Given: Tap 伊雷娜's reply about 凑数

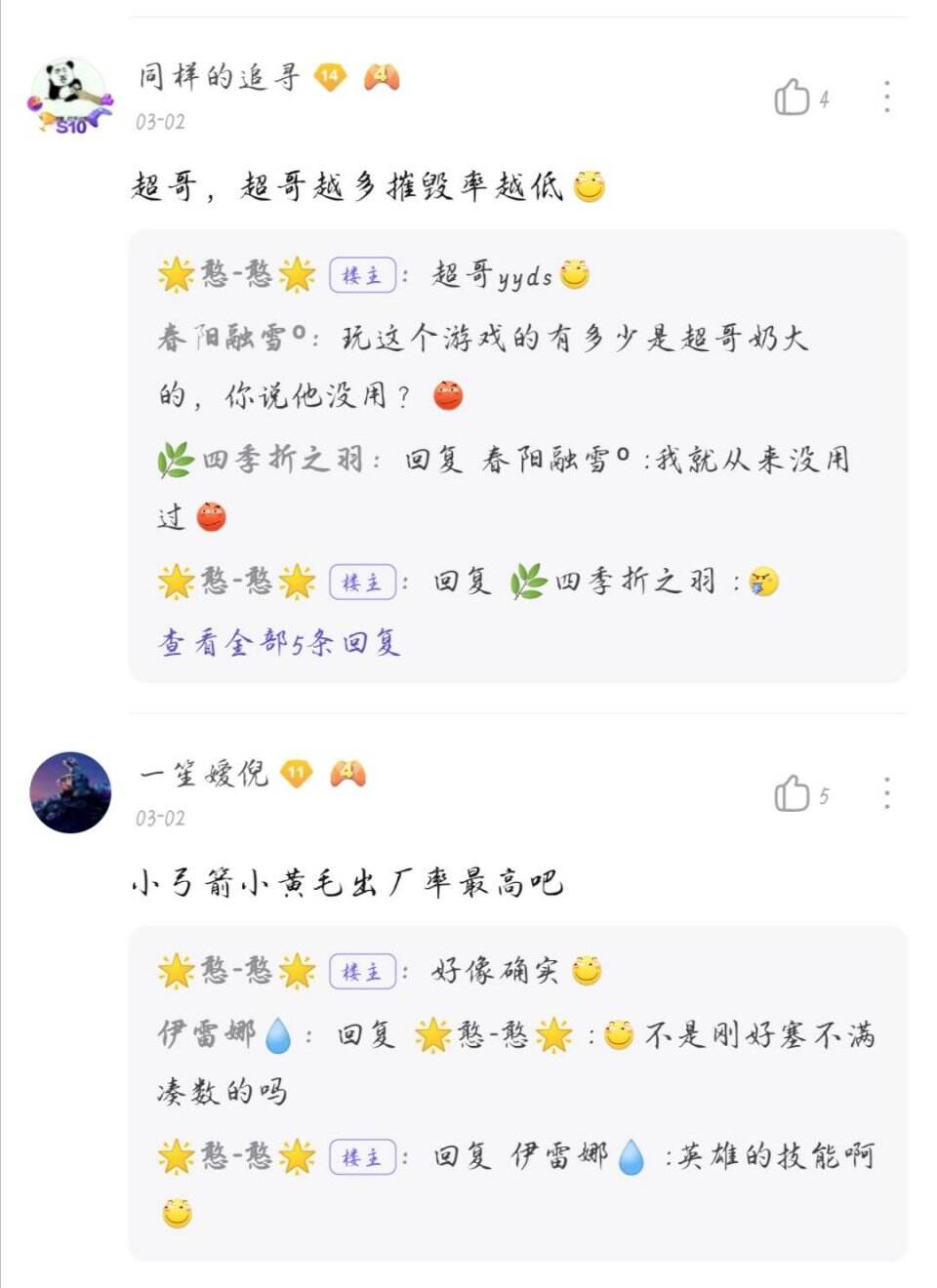Looking at the screenshot, I should (x=517, y=1062).
